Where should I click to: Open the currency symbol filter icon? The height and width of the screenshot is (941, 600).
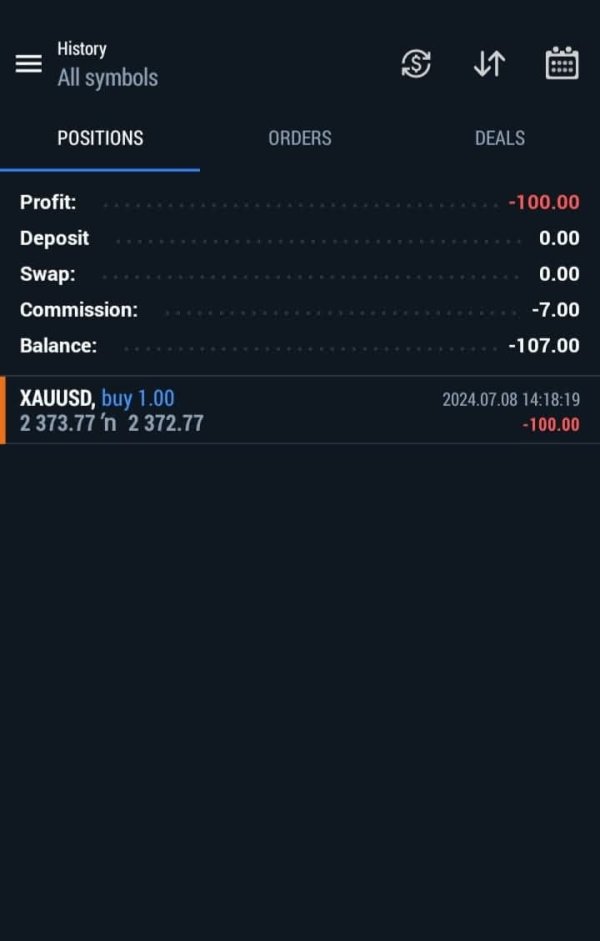(x=416, y=64)
